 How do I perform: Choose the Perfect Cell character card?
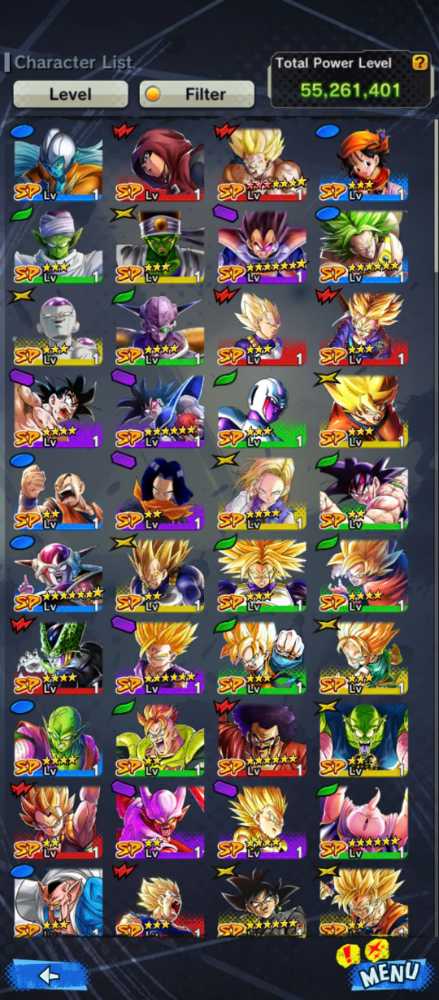coord(58,657)
